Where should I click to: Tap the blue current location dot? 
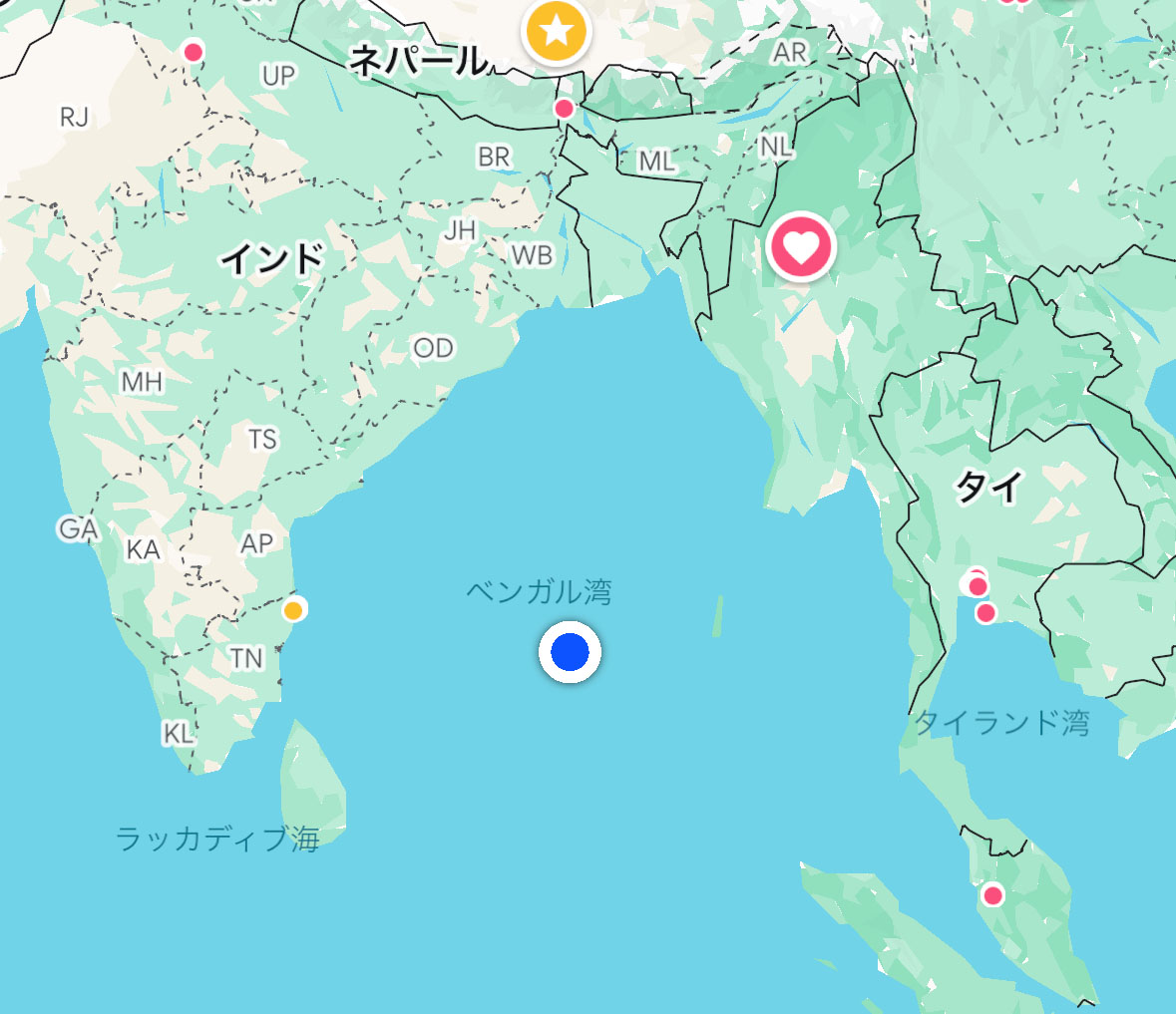coord(570,653)
